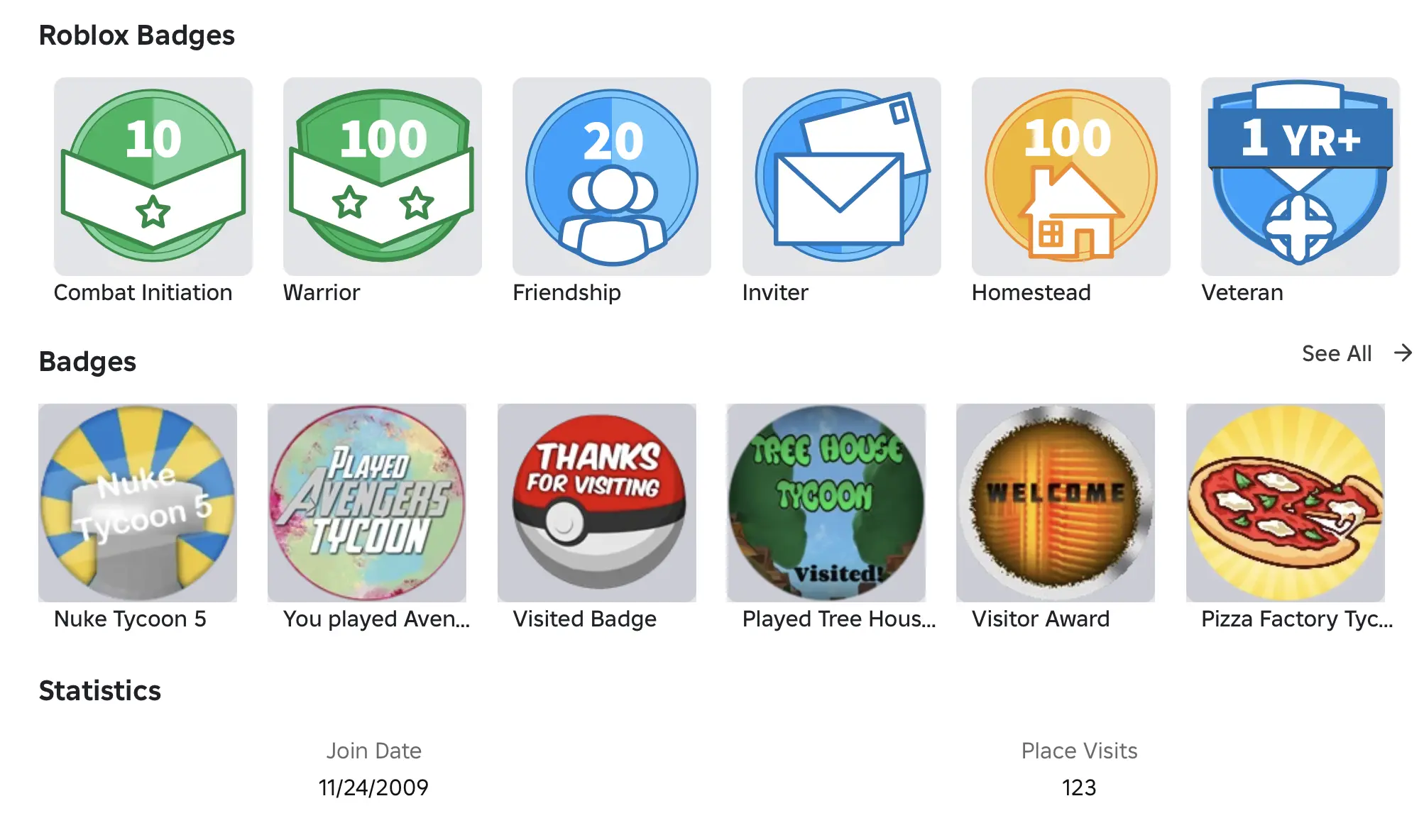1424x840 pixels.
Task: View the Friendship badge
Action: (x=611, y=176)
